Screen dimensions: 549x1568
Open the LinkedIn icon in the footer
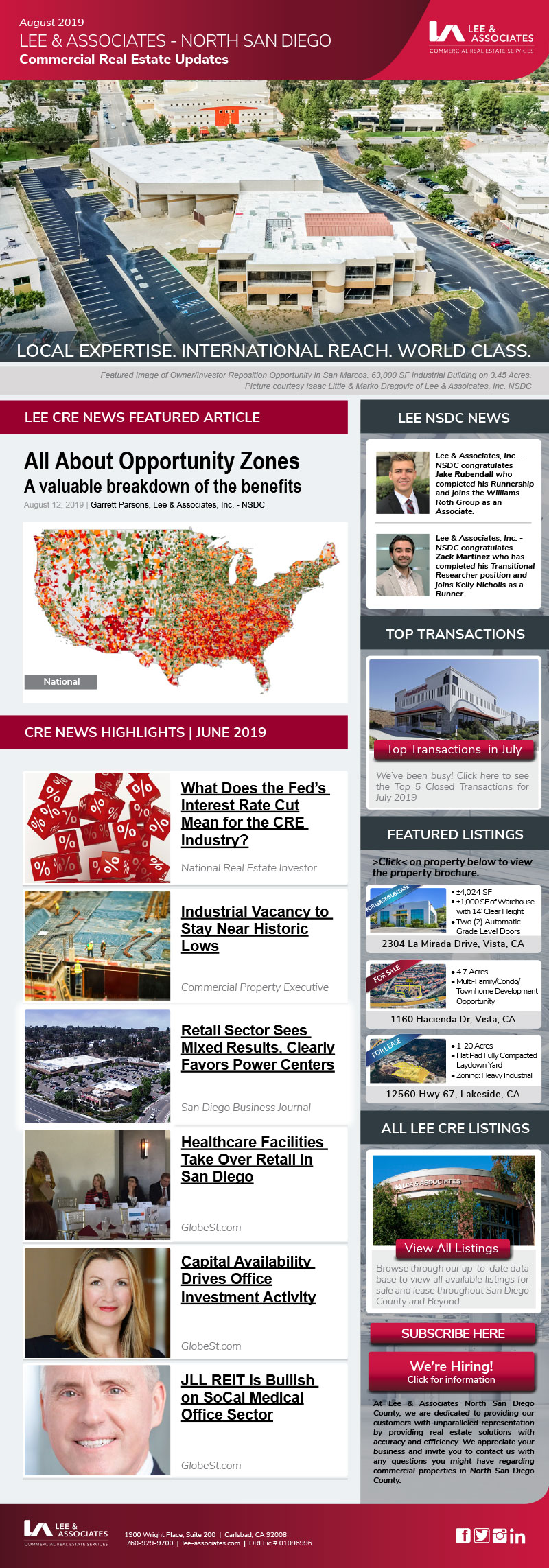517,1536
